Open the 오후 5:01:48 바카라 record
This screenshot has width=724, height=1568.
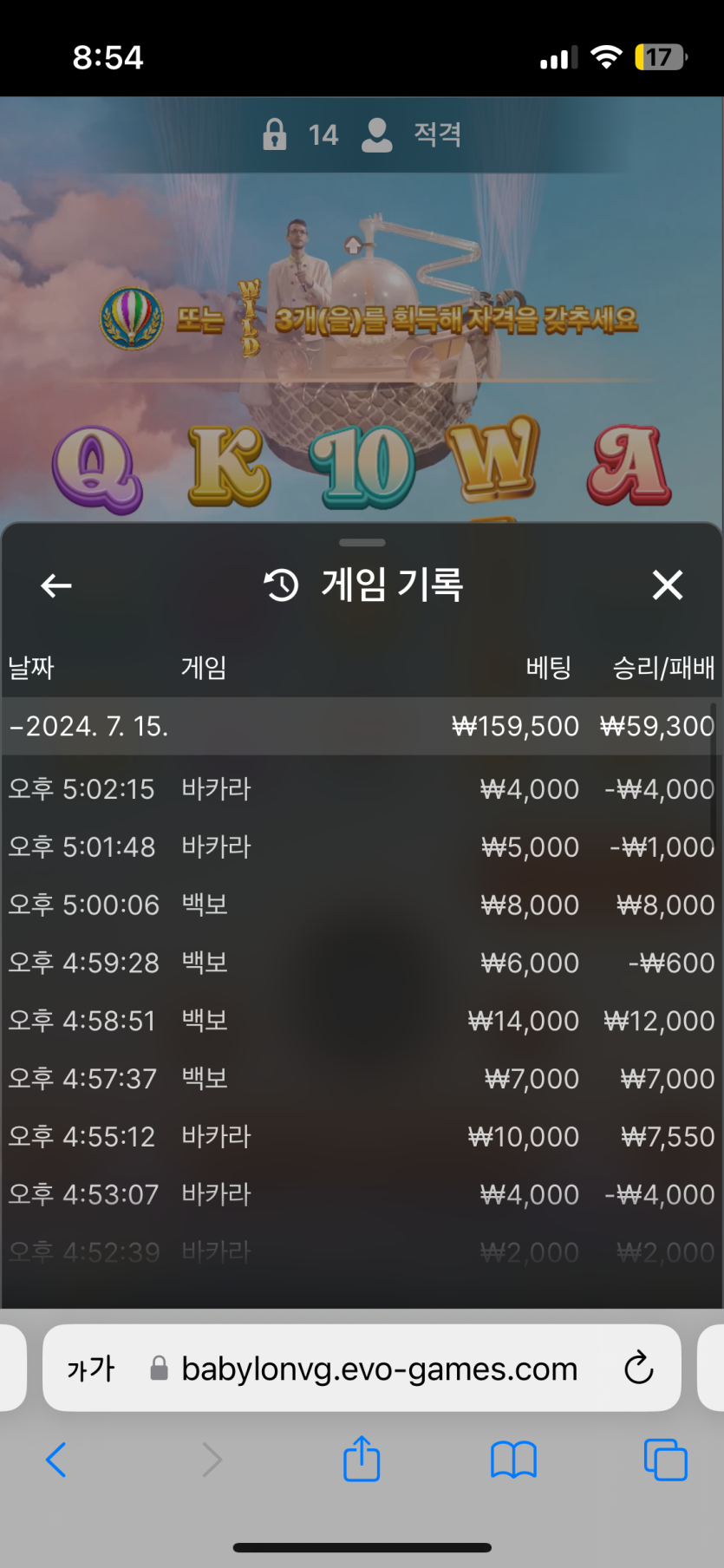361,847
